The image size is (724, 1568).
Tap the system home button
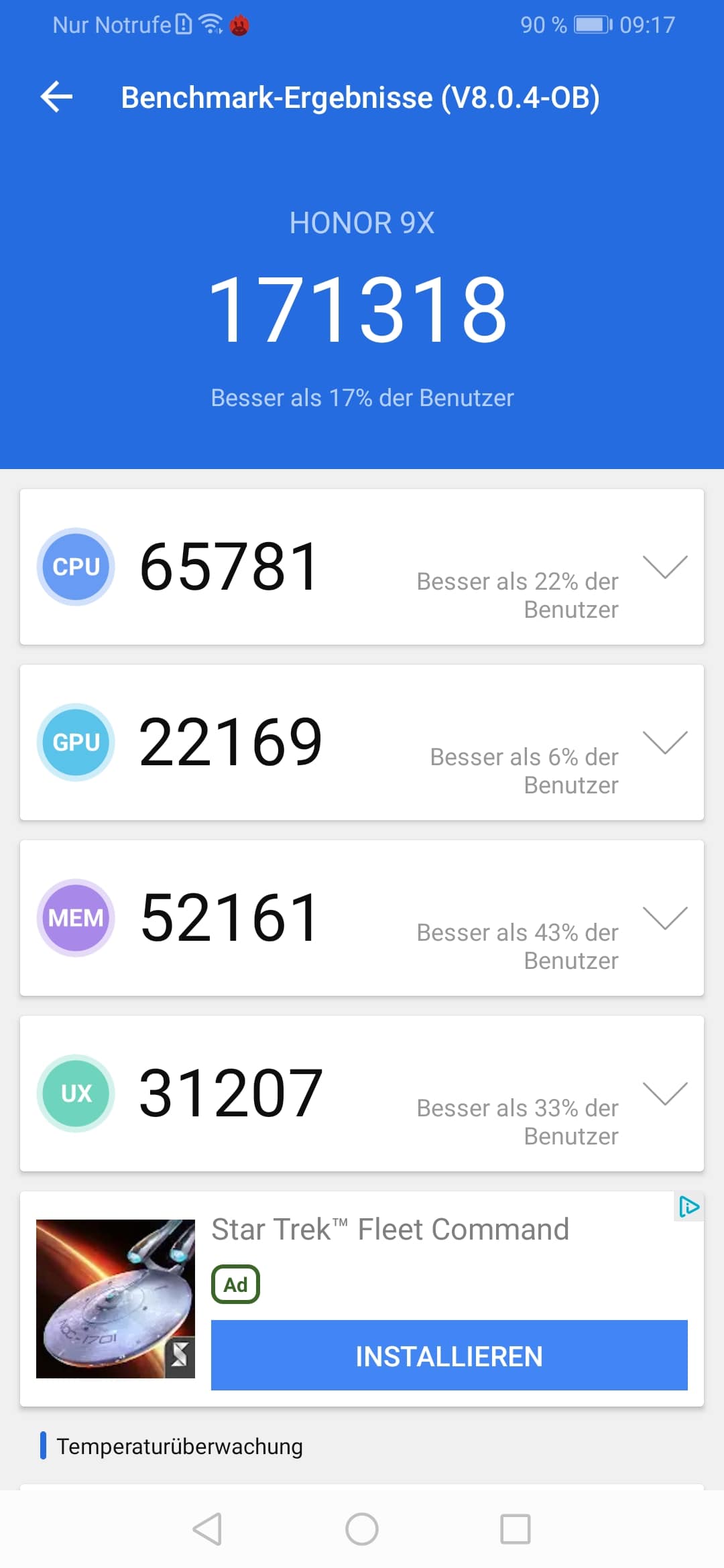point(362,1529)
